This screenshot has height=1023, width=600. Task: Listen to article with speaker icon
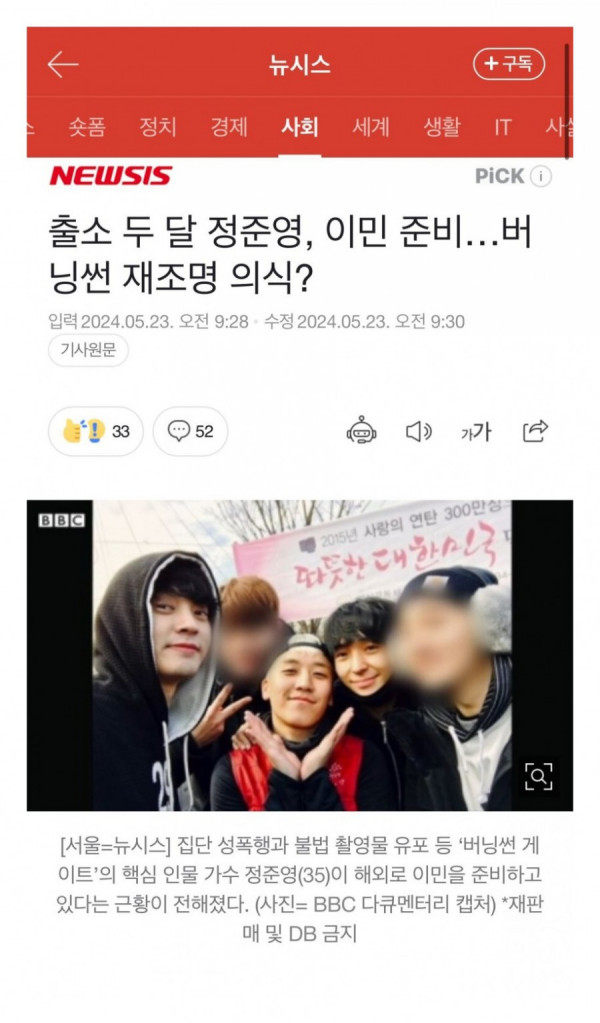418,431
